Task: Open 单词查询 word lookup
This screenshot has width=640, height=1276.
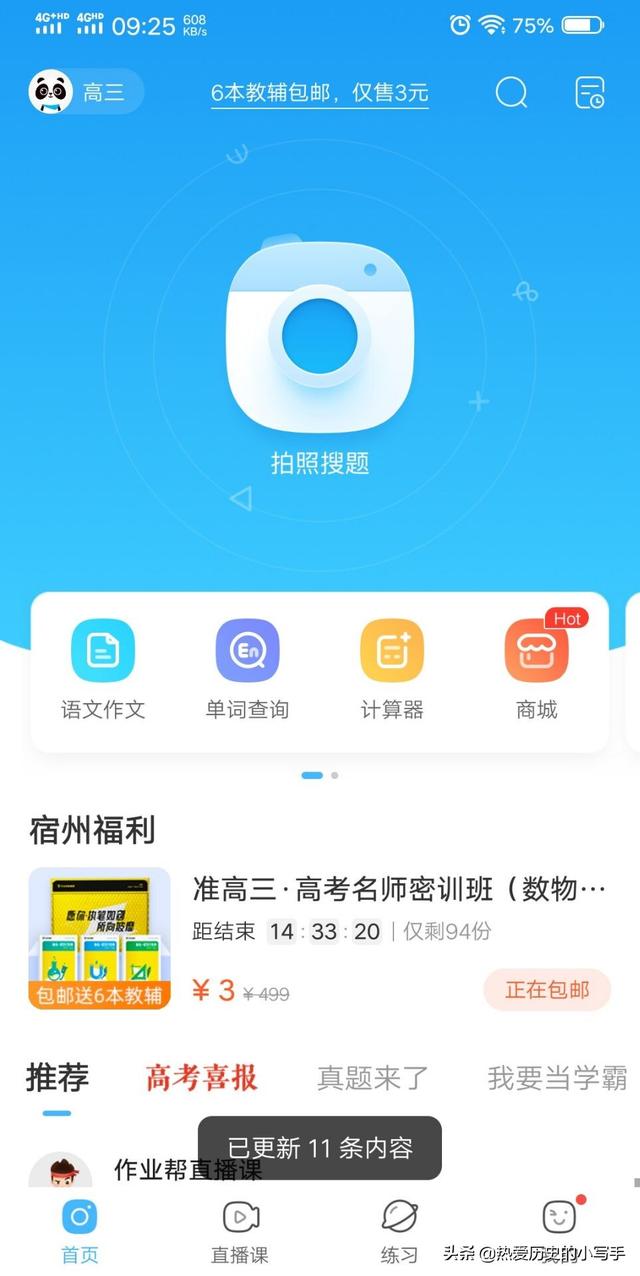Action: coord(247,669)
